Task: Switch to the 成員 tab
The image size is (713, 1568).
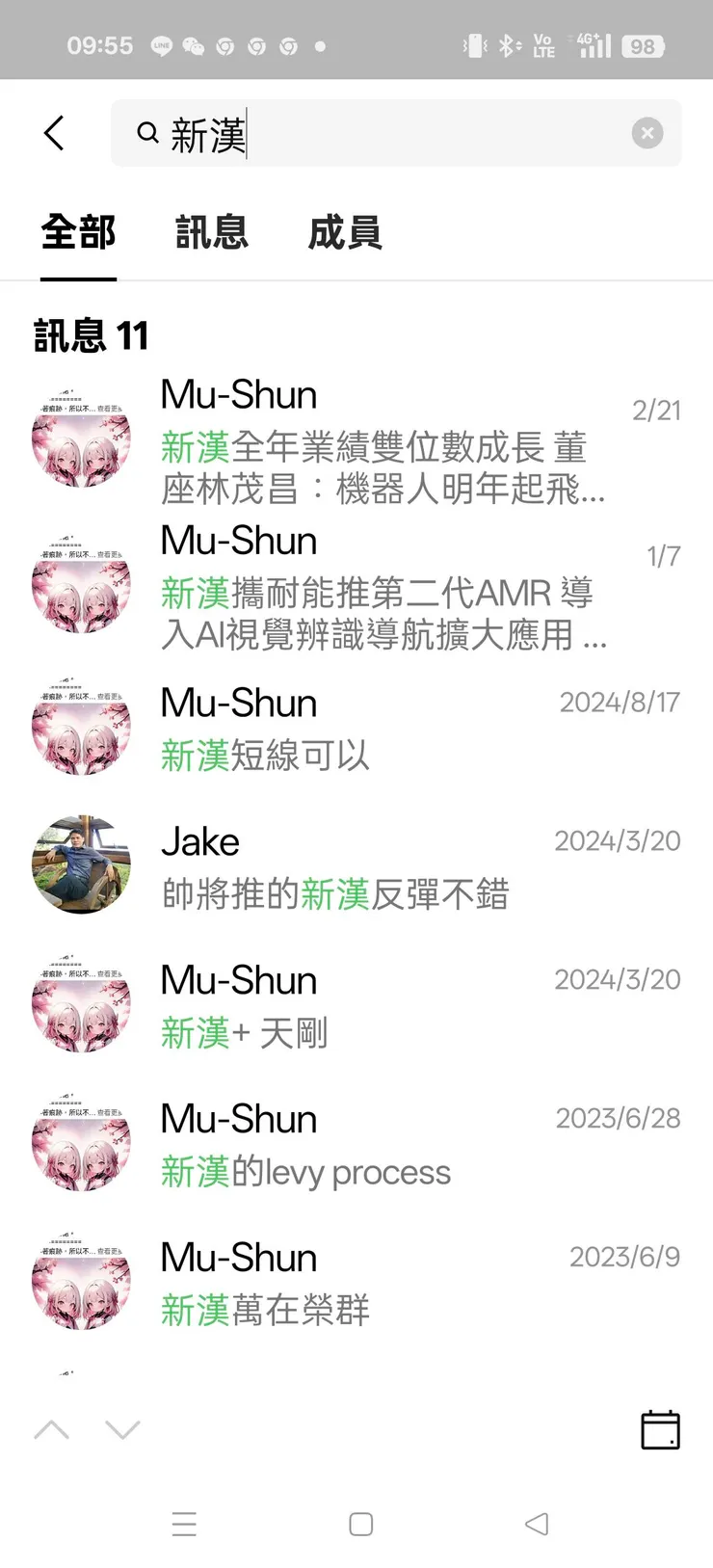Action: coord(344,232)
